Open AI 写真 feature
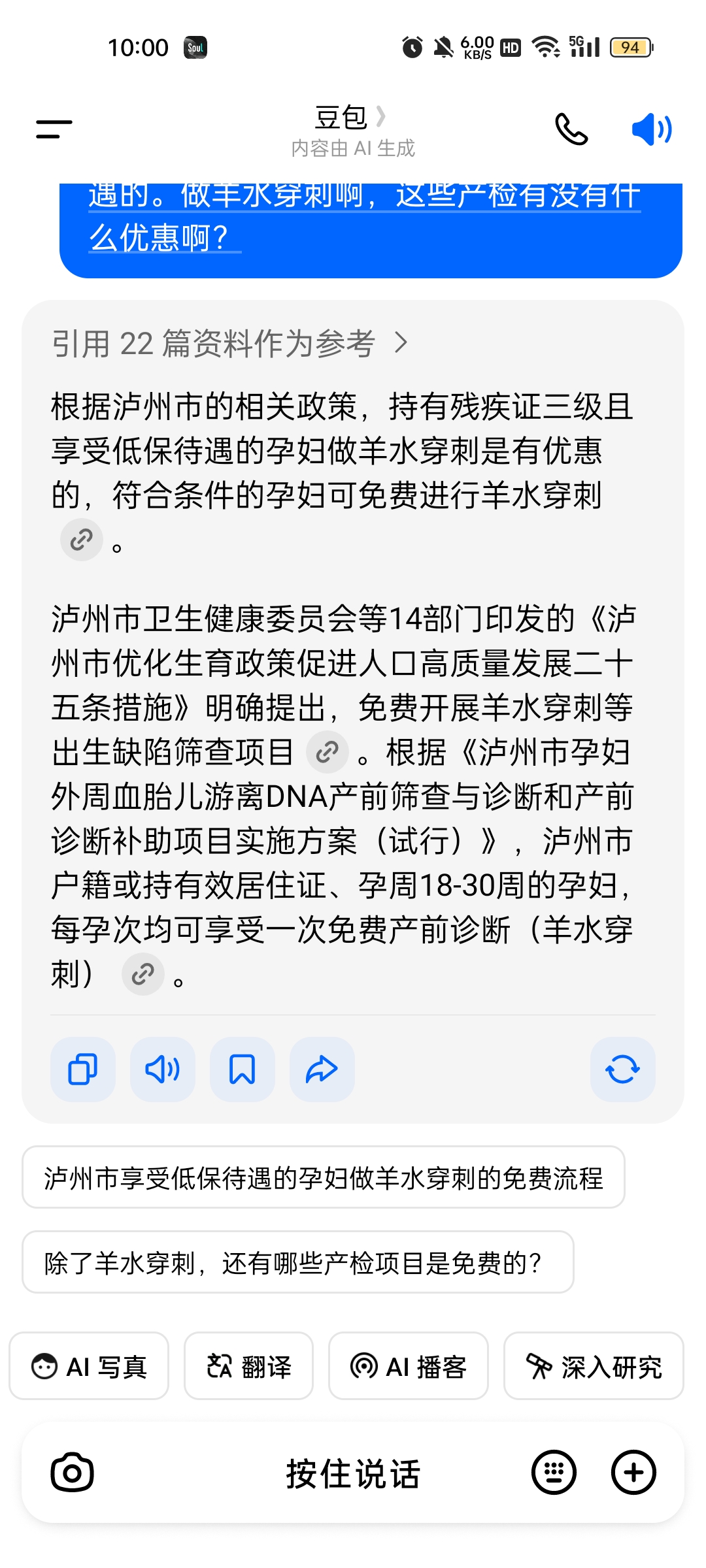706x1568 pixels. coord(89,1366)
